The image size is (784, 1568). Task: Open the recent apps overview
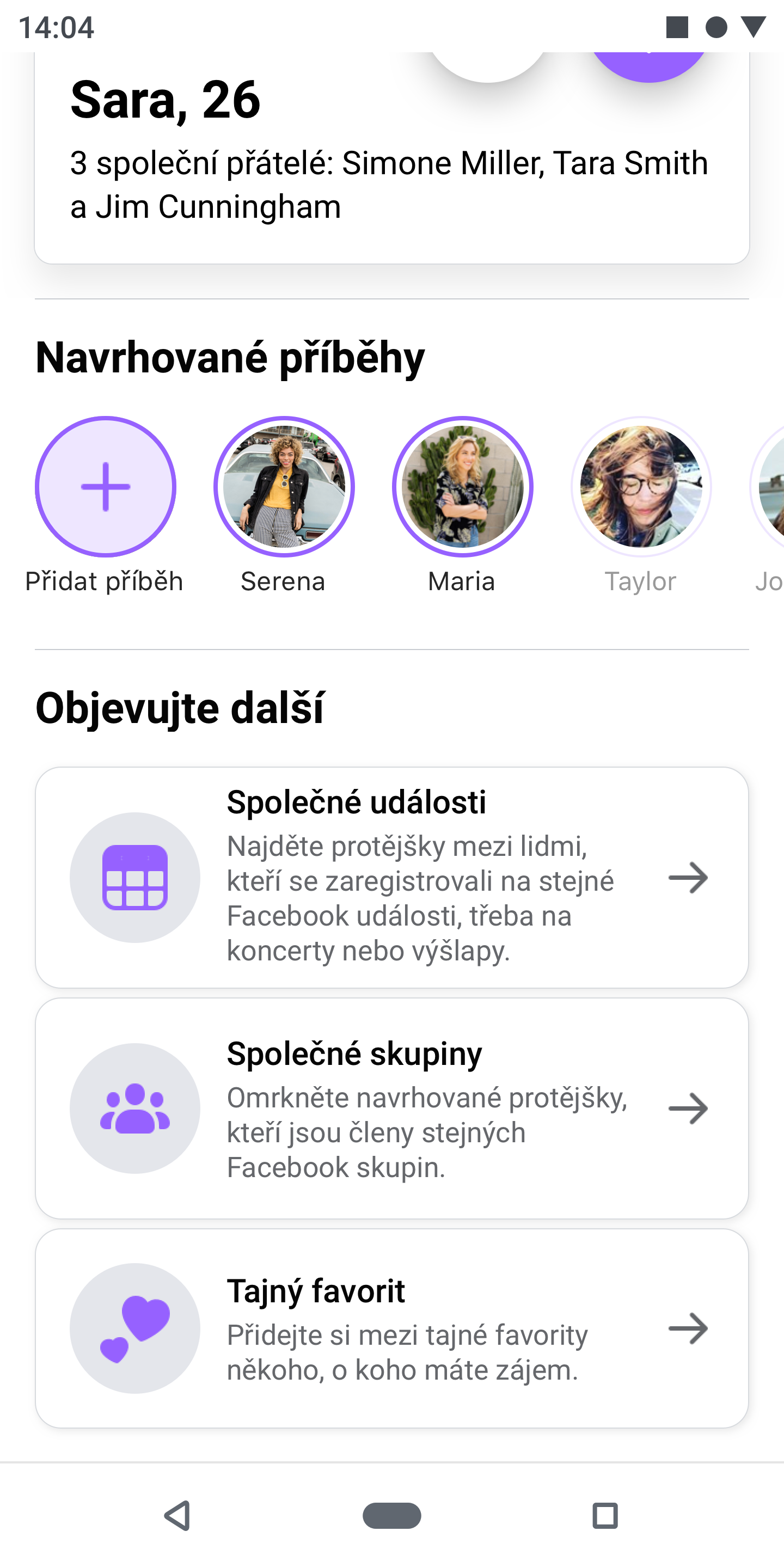click(x=604, y=1515)
